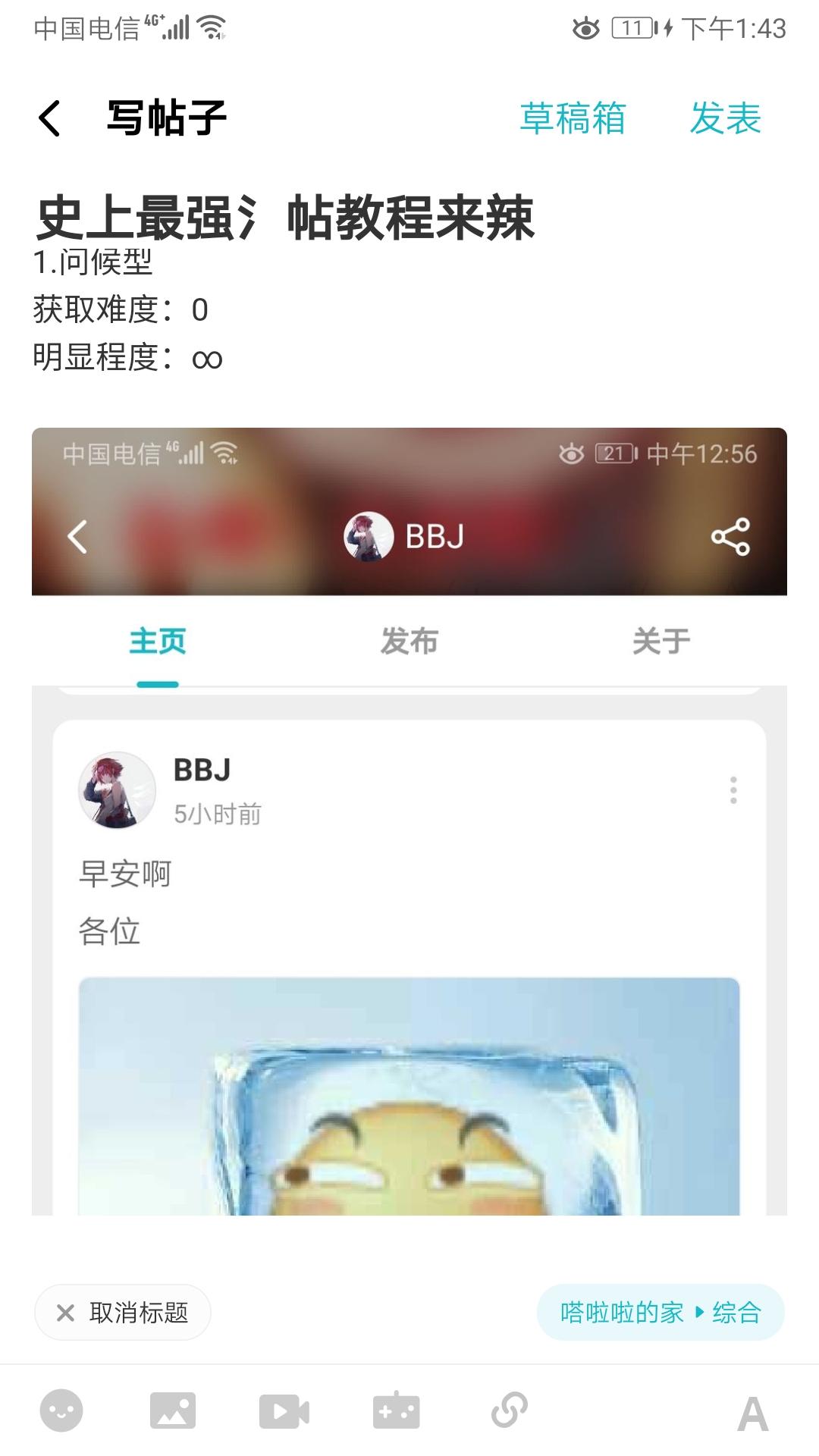819x1456 pixels.
Task: Open the emoji picker
Action: (61, 1411)
